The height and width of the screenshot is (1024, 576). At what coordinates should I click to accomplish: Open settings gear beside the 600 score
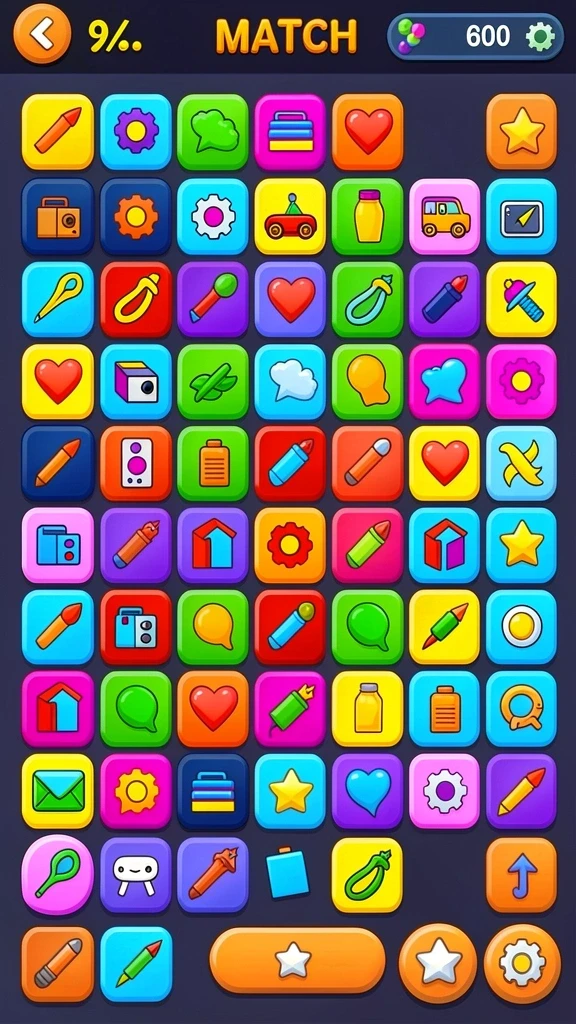click(539, 37)
